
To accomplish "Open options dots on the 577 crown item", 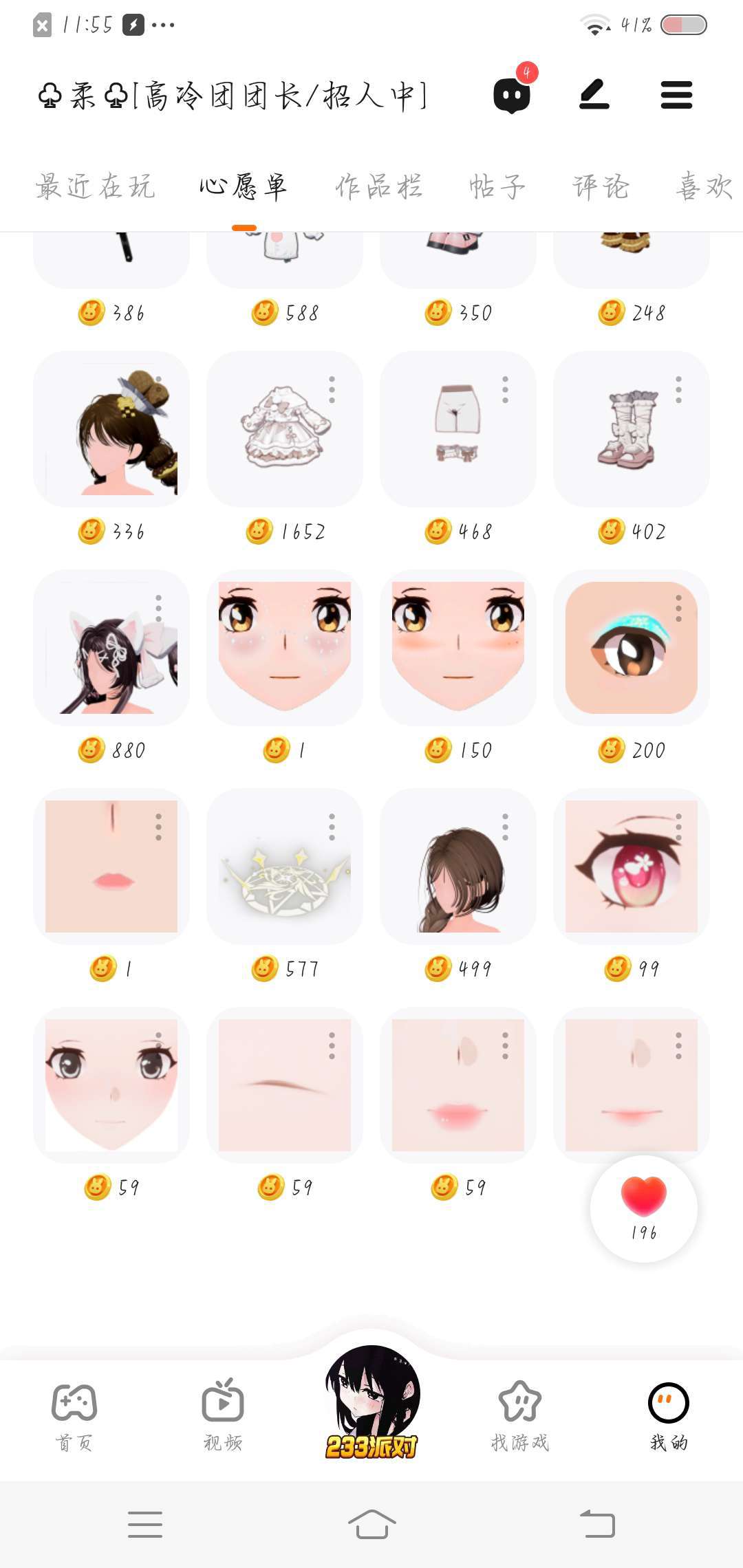I will [332, 827].
